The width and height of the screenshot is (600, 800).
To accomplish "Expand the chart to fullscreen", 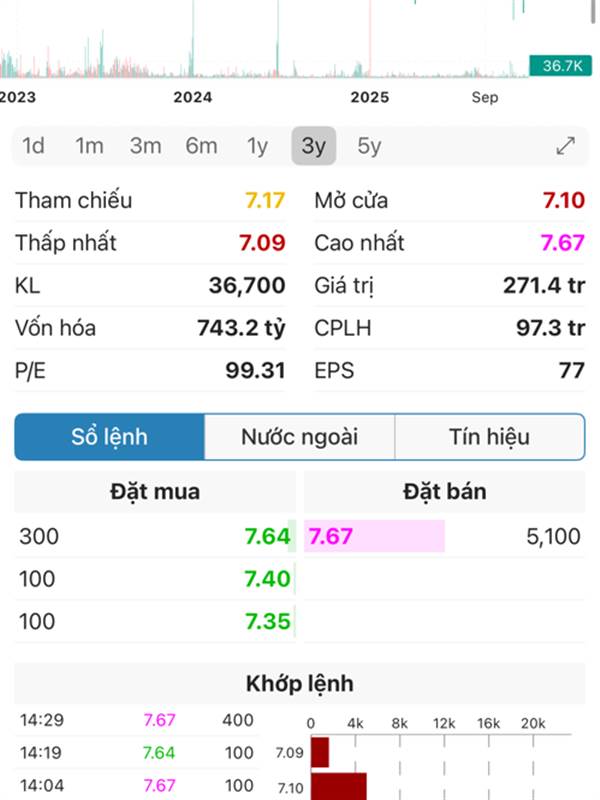I will (566, 146).
